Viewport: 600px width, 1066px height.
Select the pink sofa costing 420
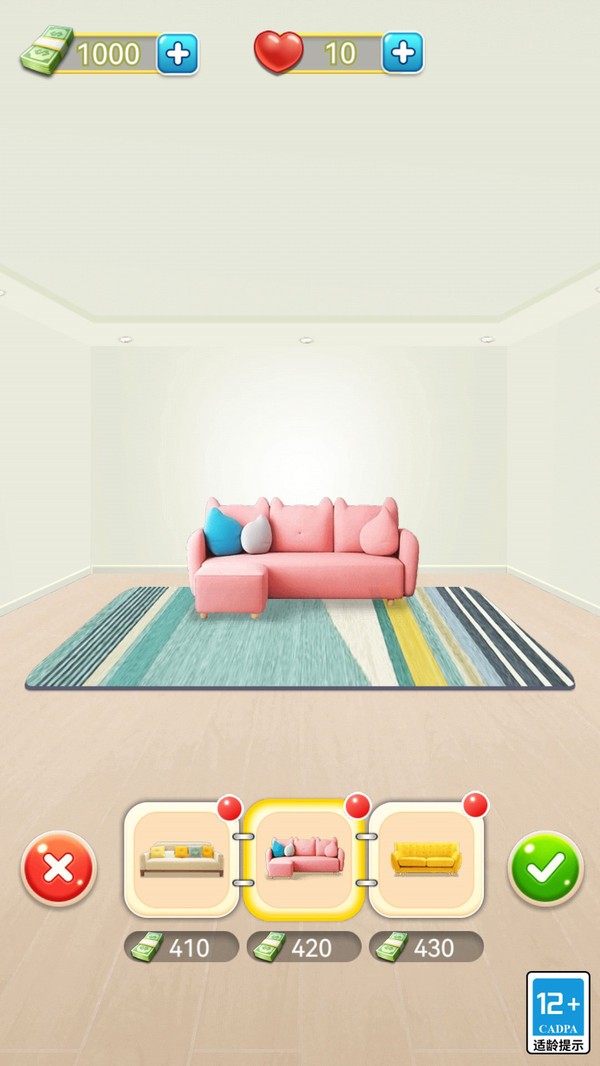[x=304, y=860]
